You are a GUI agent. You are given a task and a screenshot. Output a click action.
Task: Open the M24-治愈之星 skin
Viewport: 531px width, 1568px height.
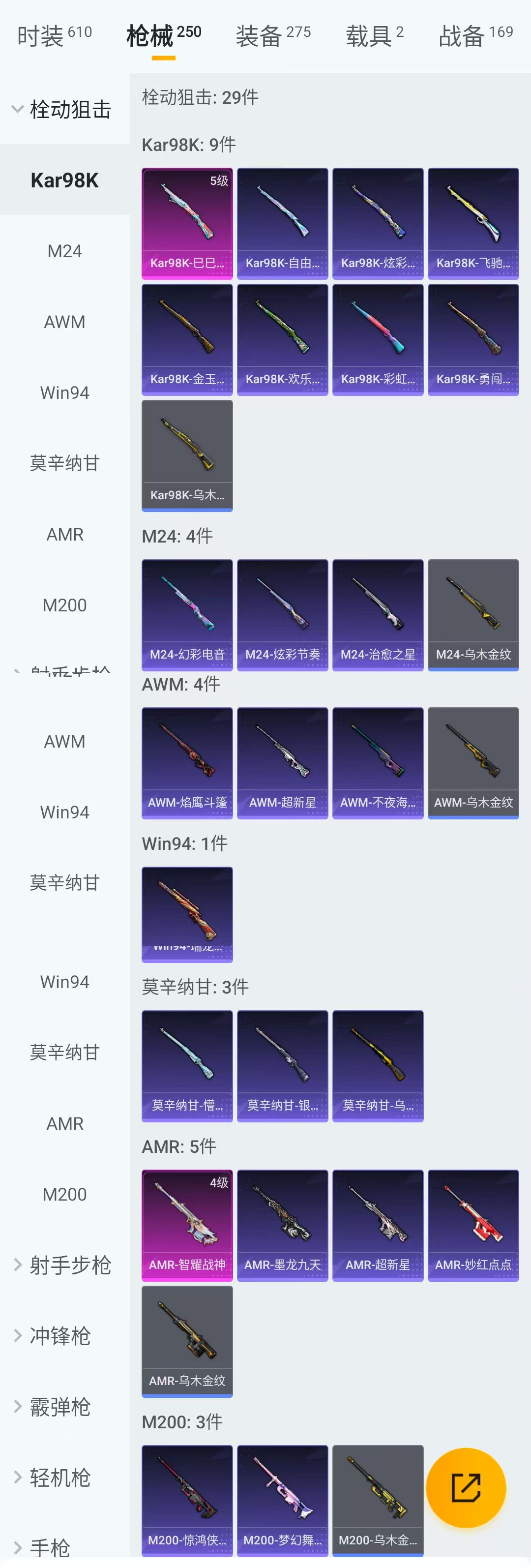[x=378, y=615]
